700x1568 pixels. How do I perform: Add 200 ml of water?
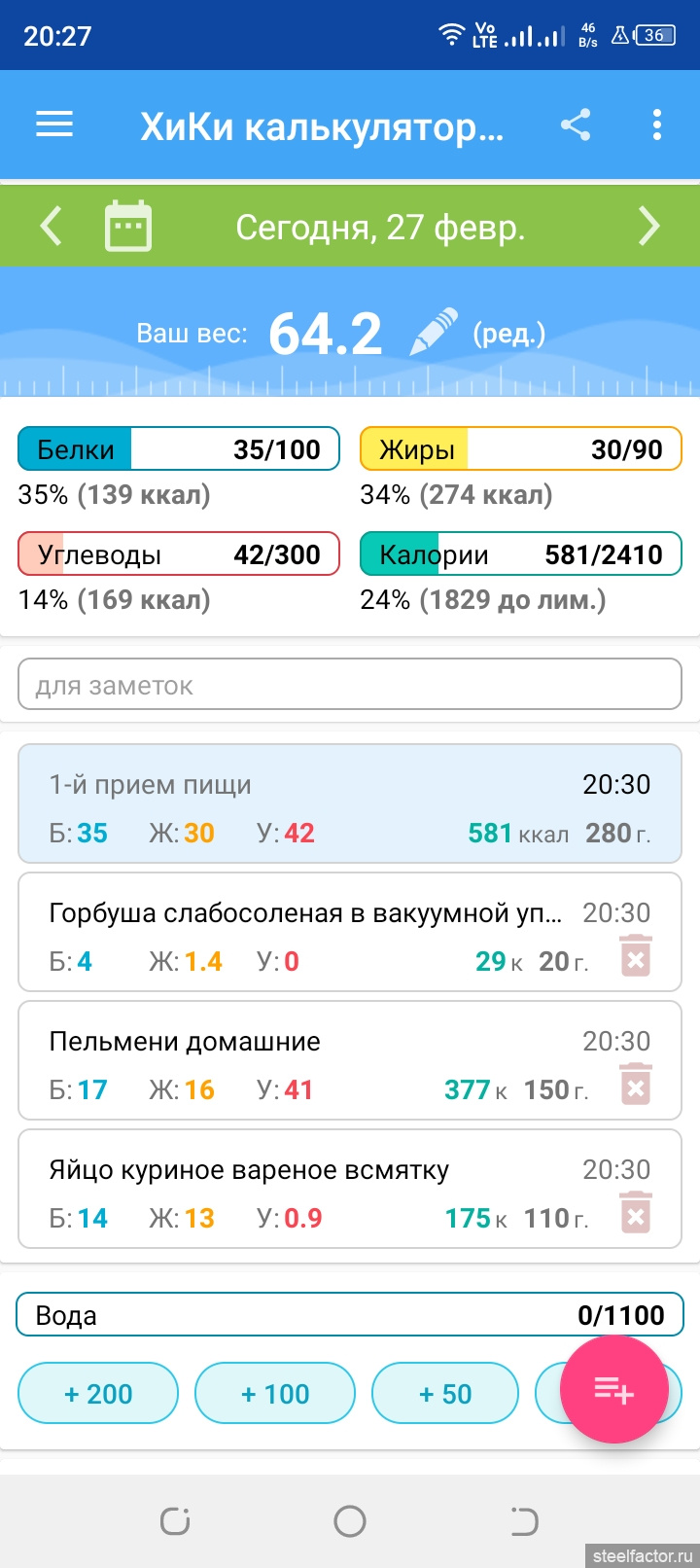pos(98,1394)
